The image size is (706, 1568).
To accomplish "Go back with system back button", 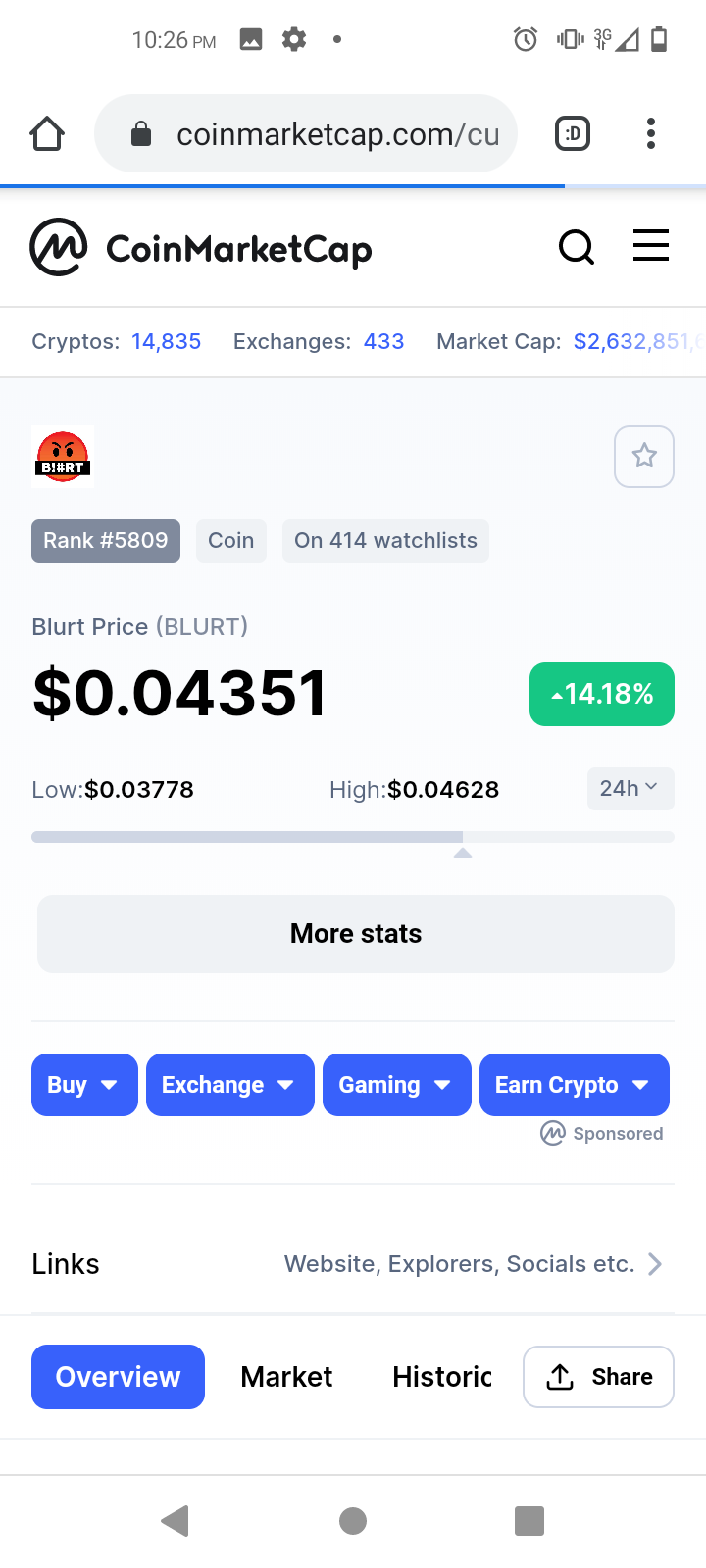I will point(176,1521).
